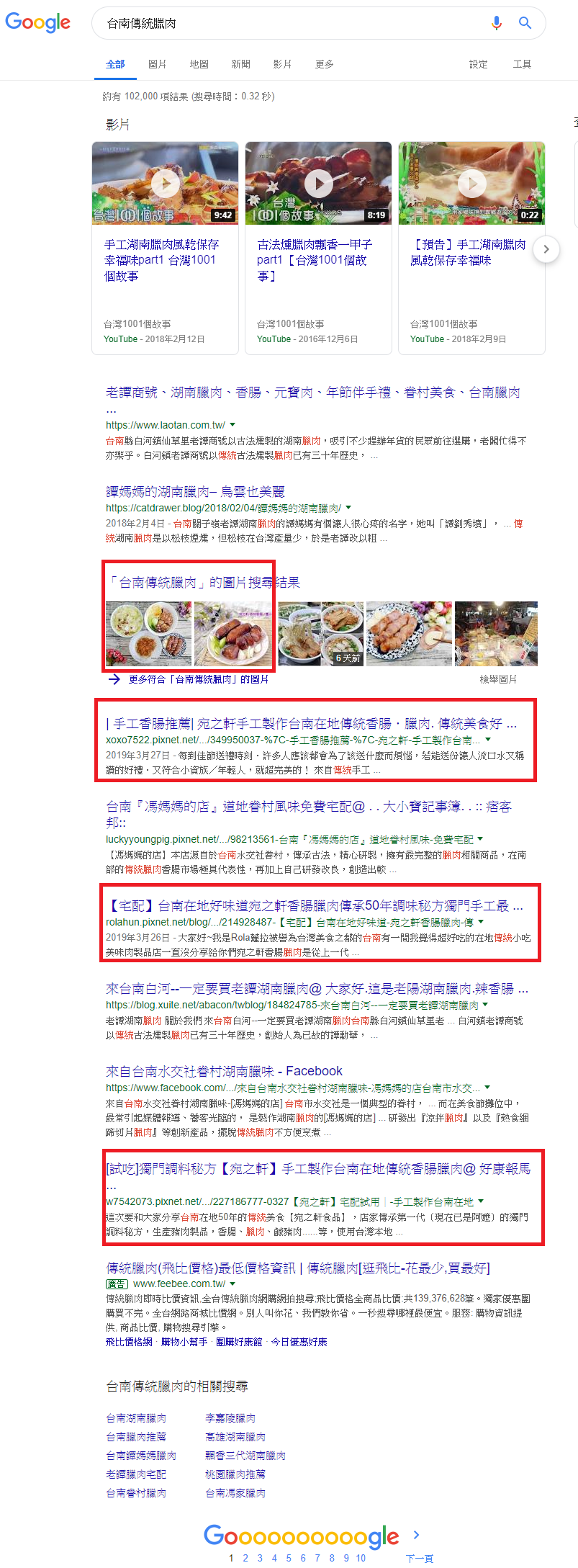Image resolution: width=578 pixels, height=1568 pixels.
Task: Tap the blue magnifier search icon
Action: (x=525, y=23)
